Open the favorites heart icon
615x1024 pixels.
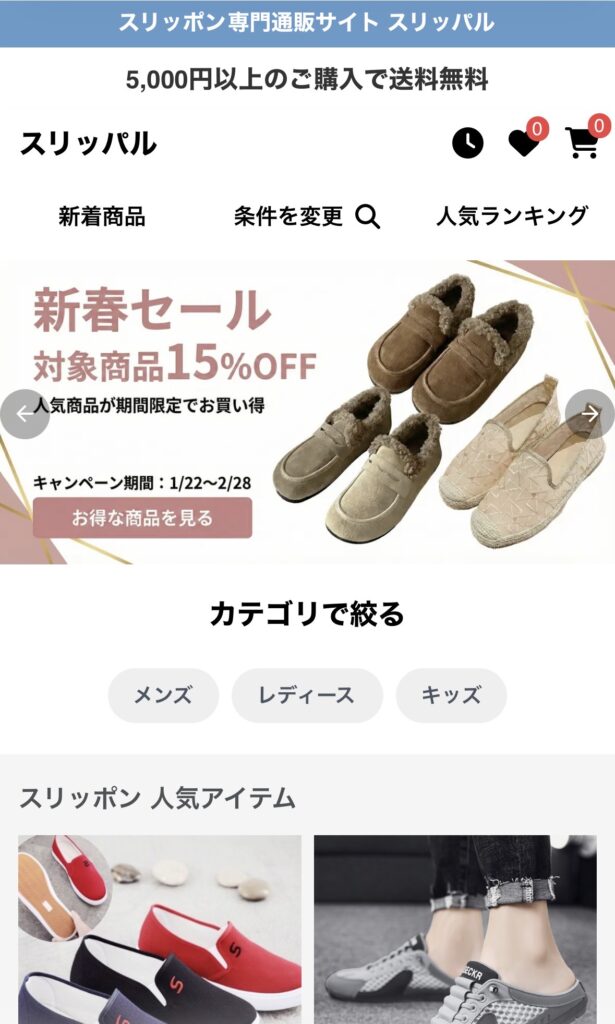[x=523, y=143]
